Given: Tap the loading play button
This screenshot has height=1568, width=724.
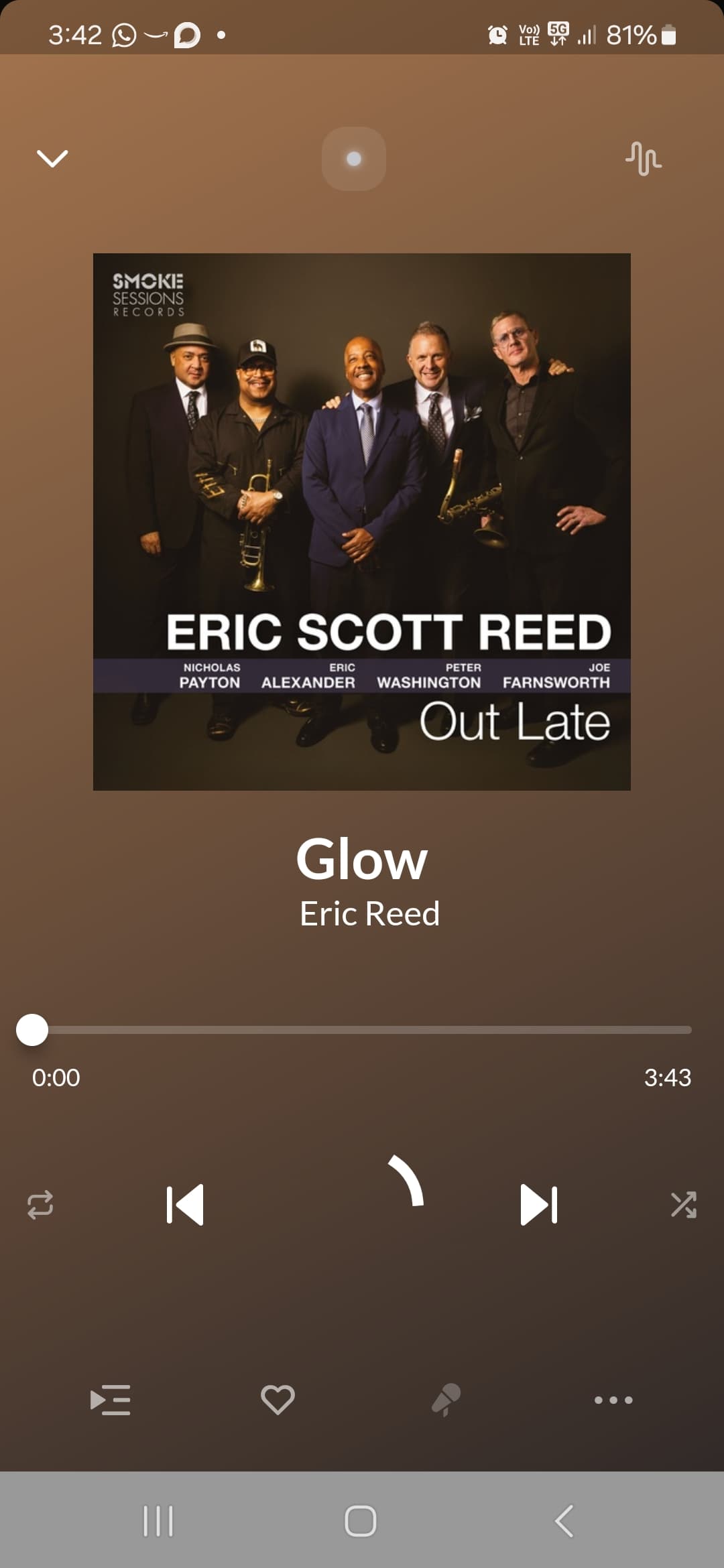Looking at the screenshot, I should tap(362, 1205).
